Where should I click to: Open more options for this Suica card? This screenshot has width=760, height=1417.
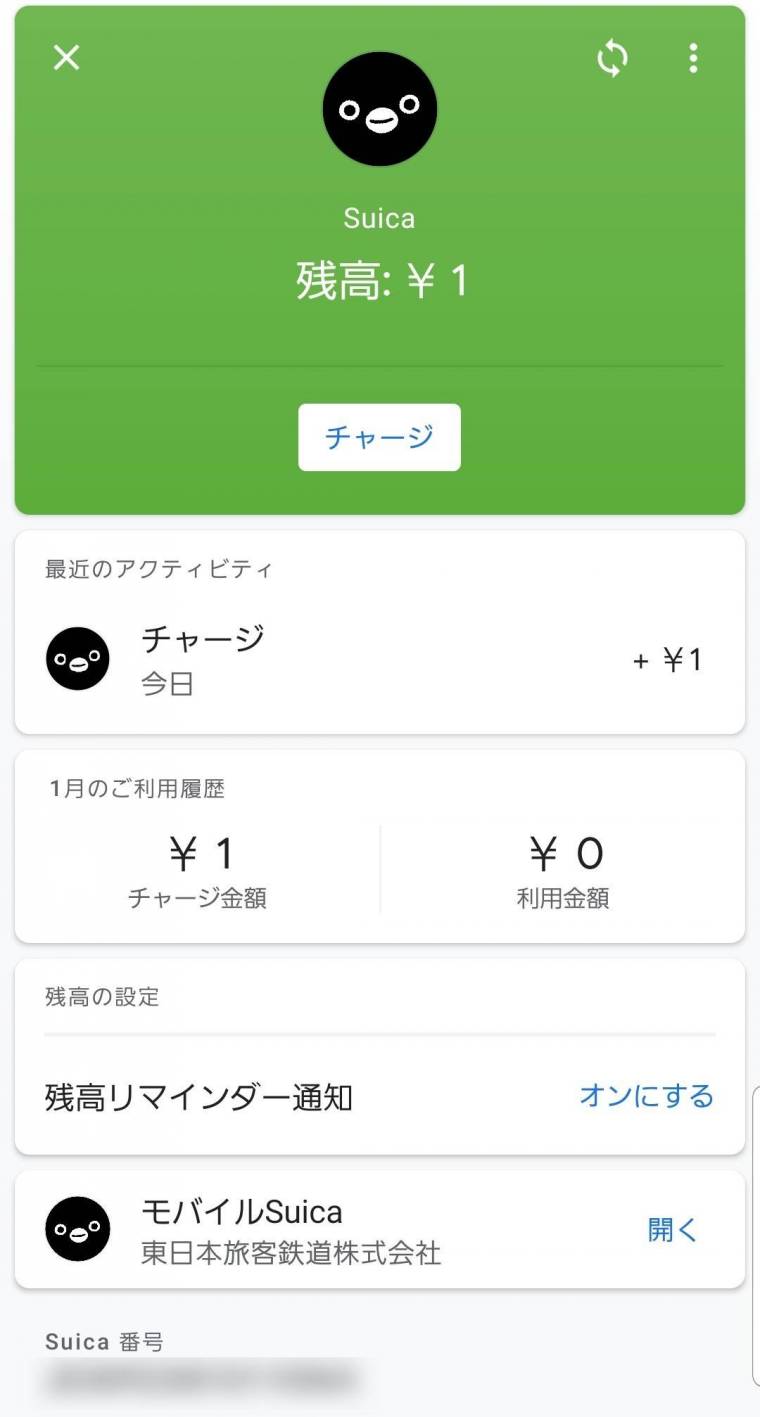coord(693,60)
